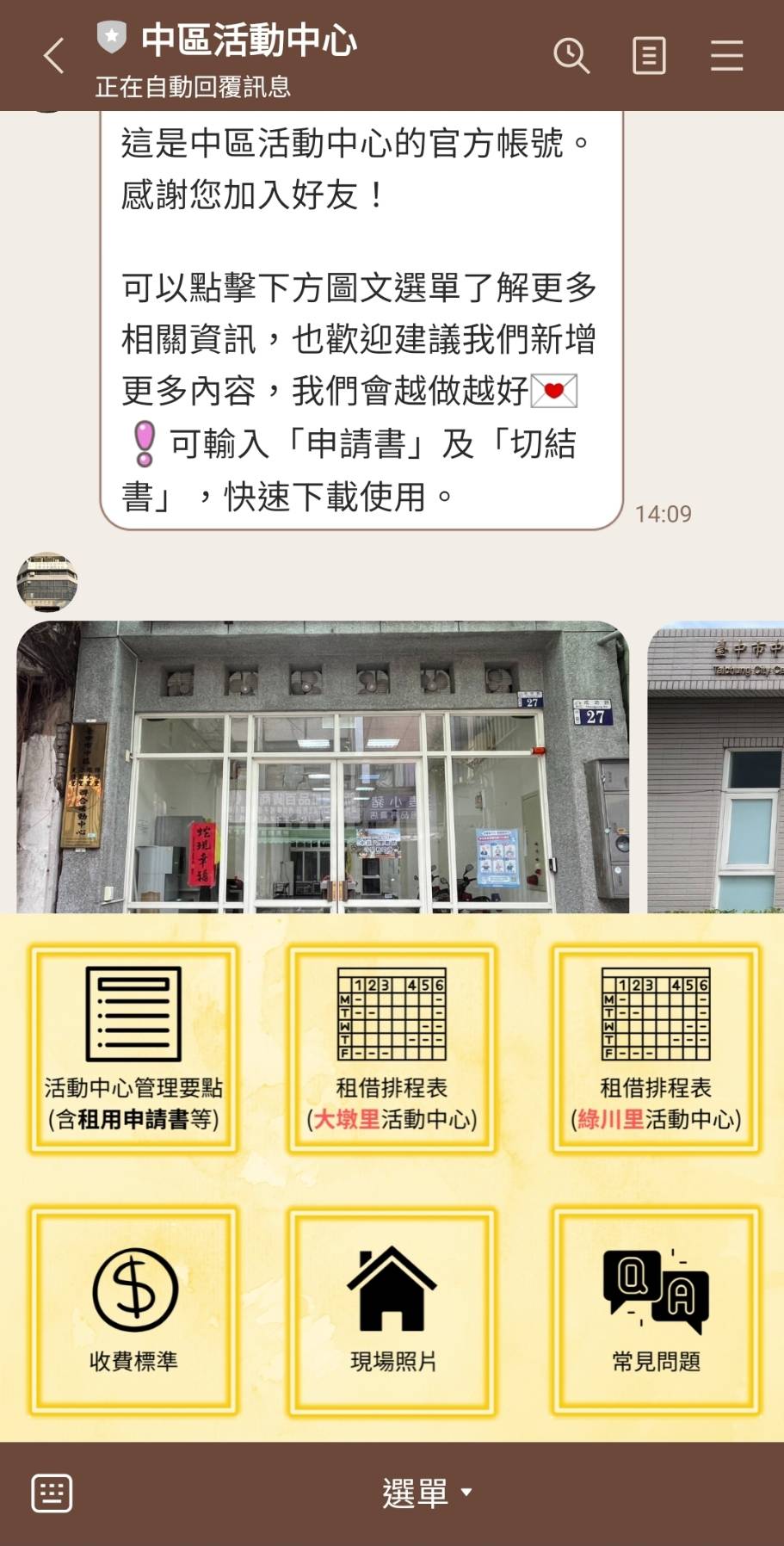Open 租借排程表 for 綠川里活動中心
Screen dimensions: 784x1546
point(656,1048)
